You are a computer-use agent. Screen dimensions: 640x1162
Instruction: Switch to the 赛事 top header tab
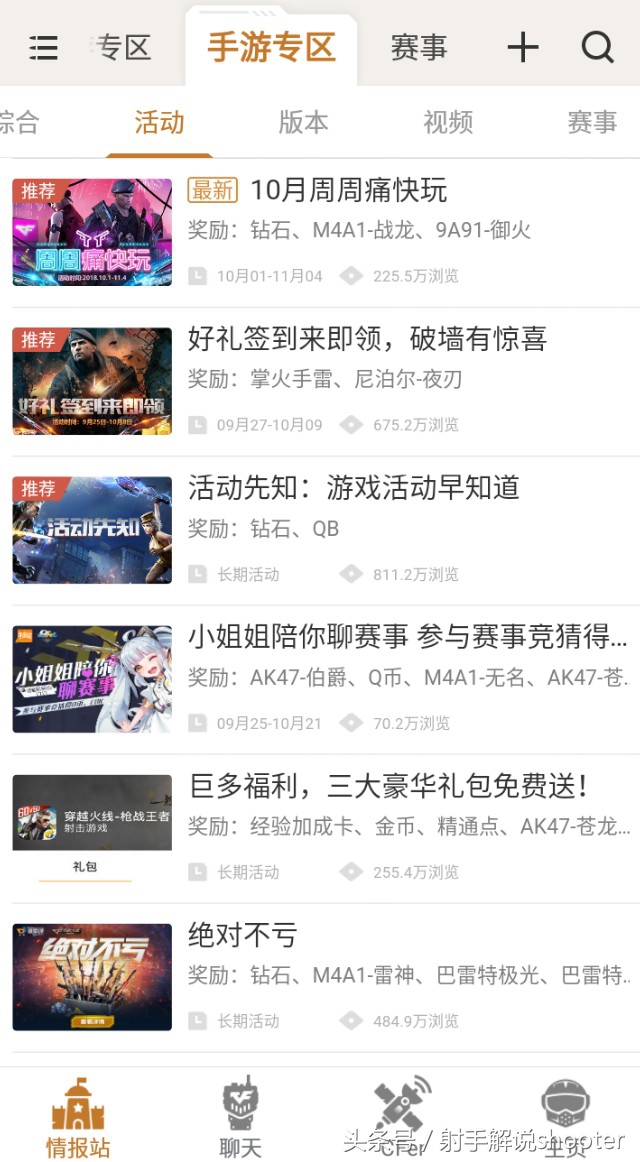pyautogui.click(x=419, y=48)
